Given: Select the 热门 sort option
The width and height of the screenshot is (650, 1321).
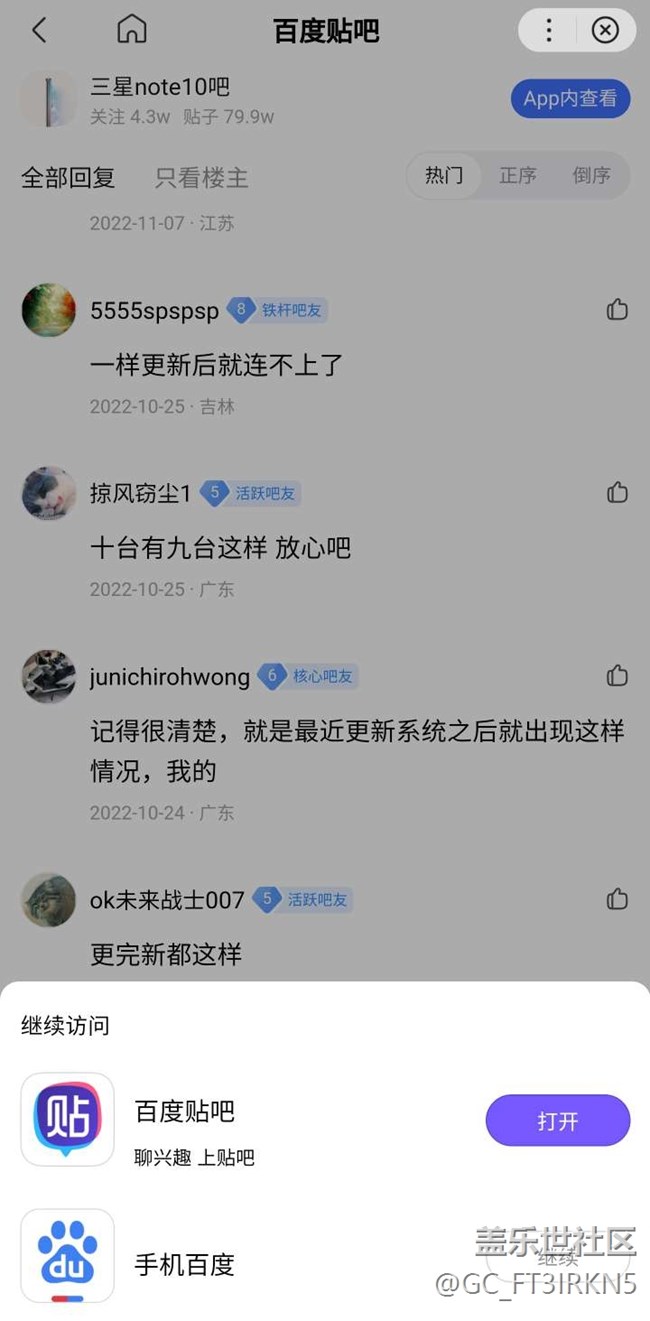Looking at the screenshot, I should click(444, 176).
